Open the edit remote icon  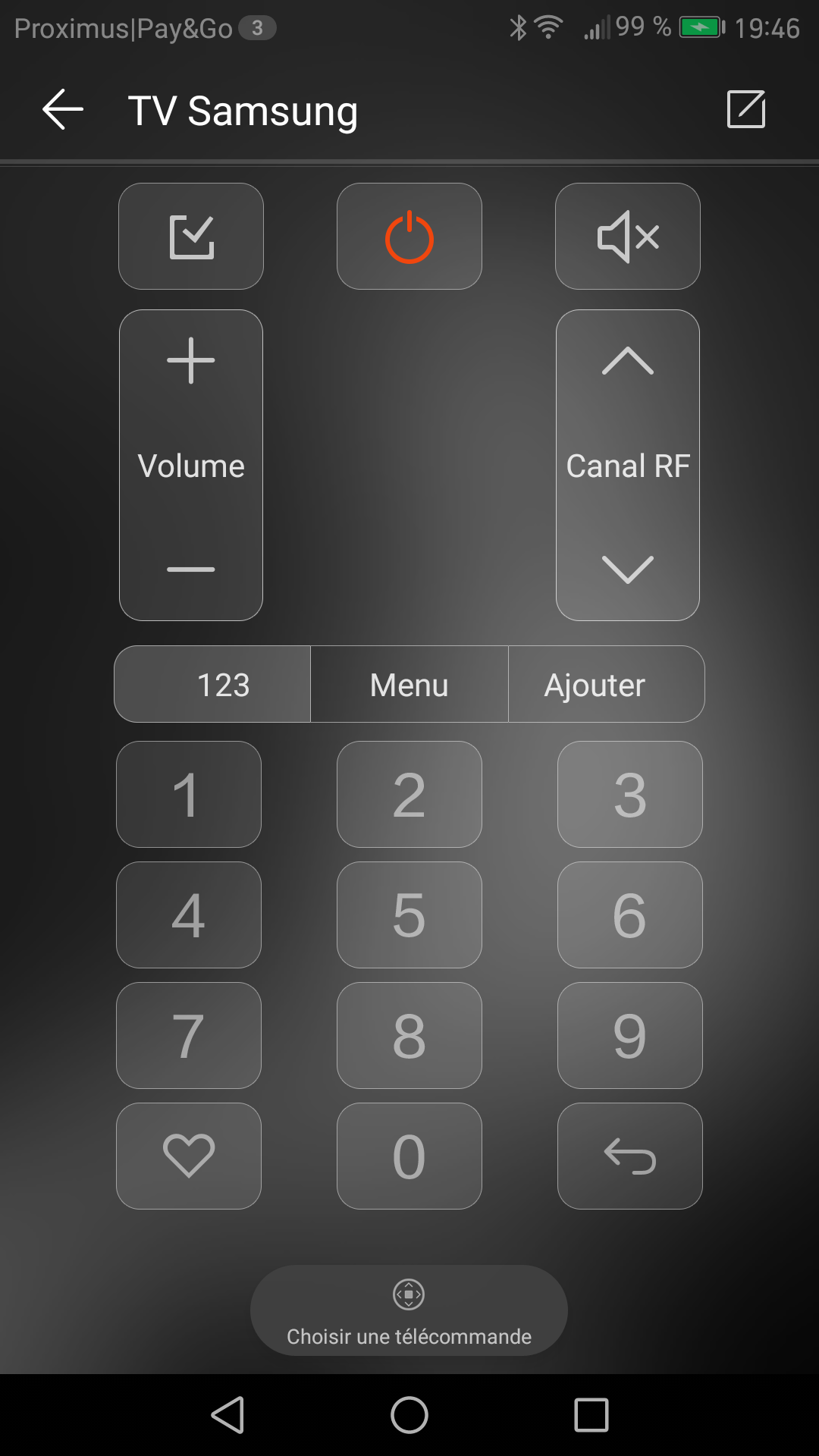tap(746, 109)
